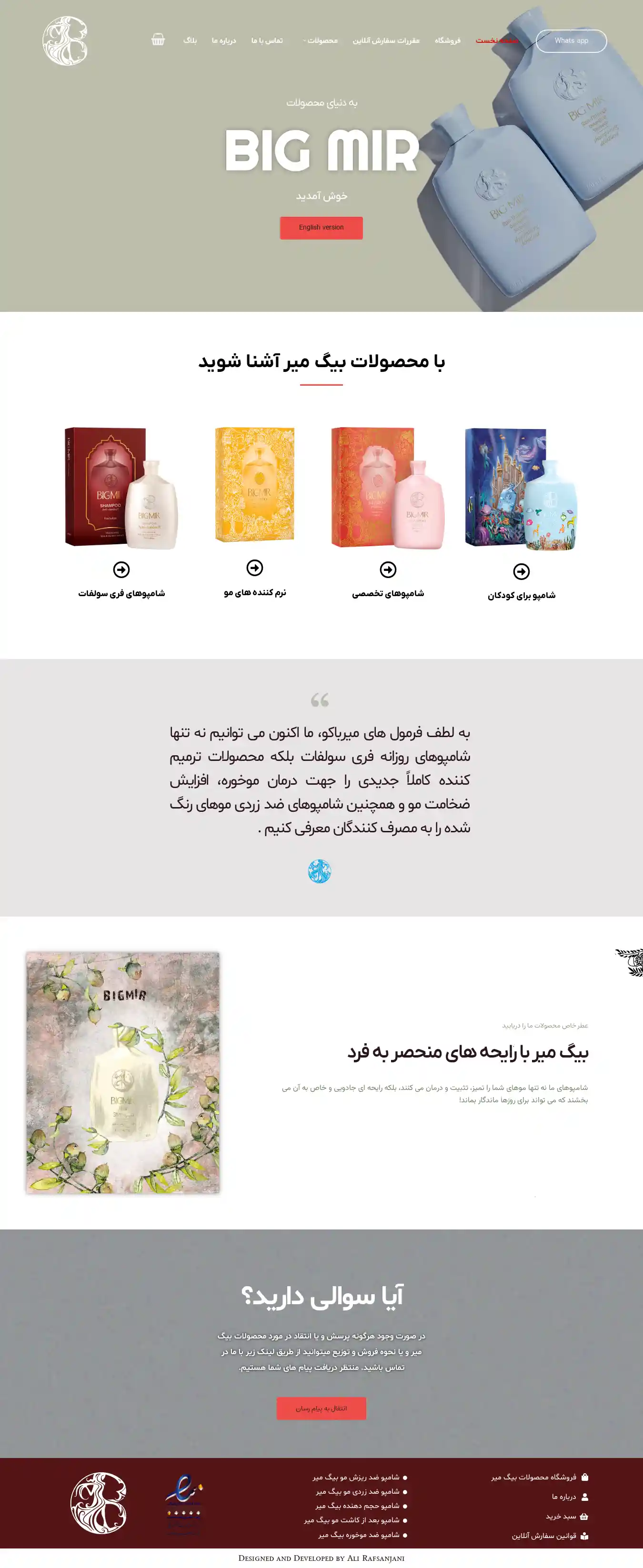This screenshot has height=1568, width=643.
Task: Open مقررات سفارش آنلاین page
Action: pyautogui.click(x=386, y=41)
